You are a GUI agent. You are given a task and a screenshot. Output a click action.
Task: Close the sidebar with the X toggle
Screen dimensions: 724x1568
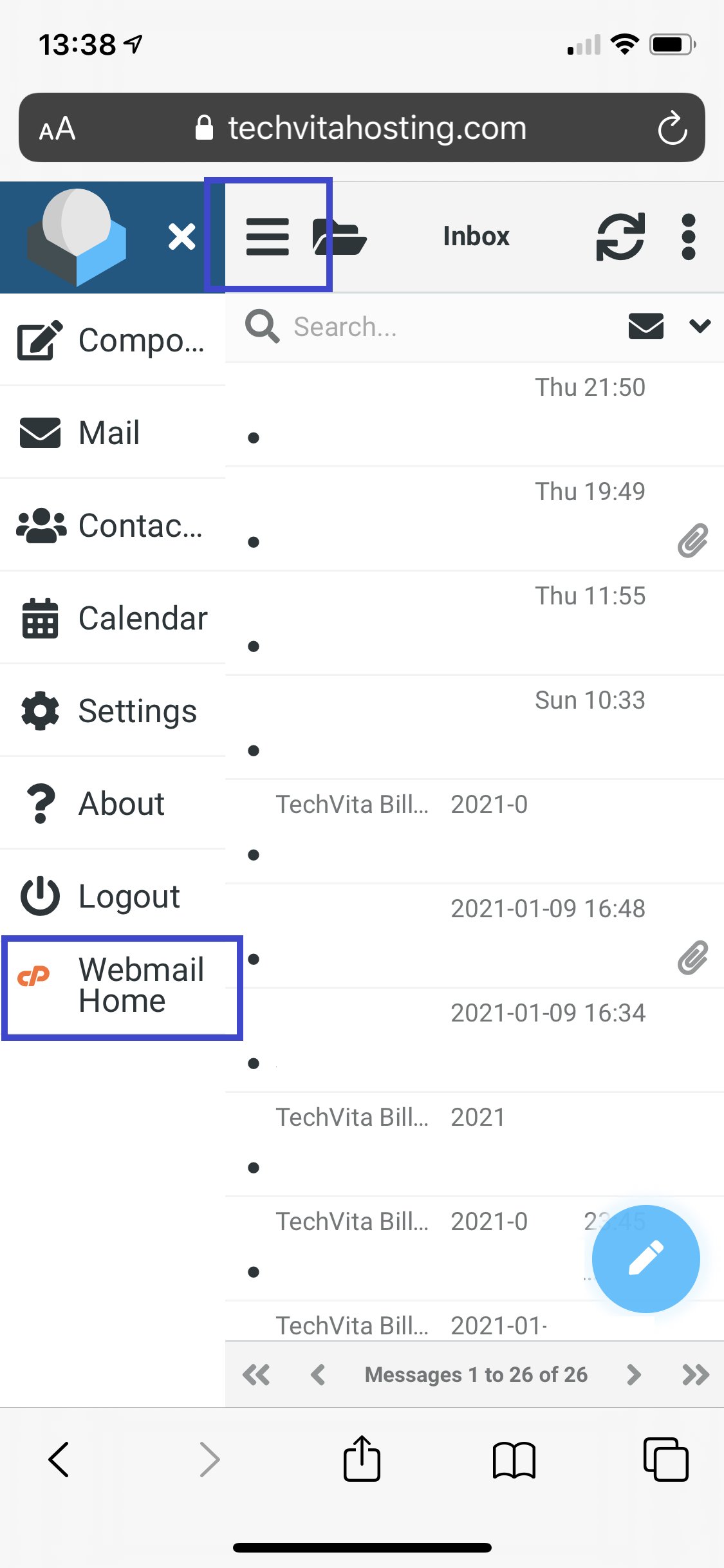click(x=181, y=236)
